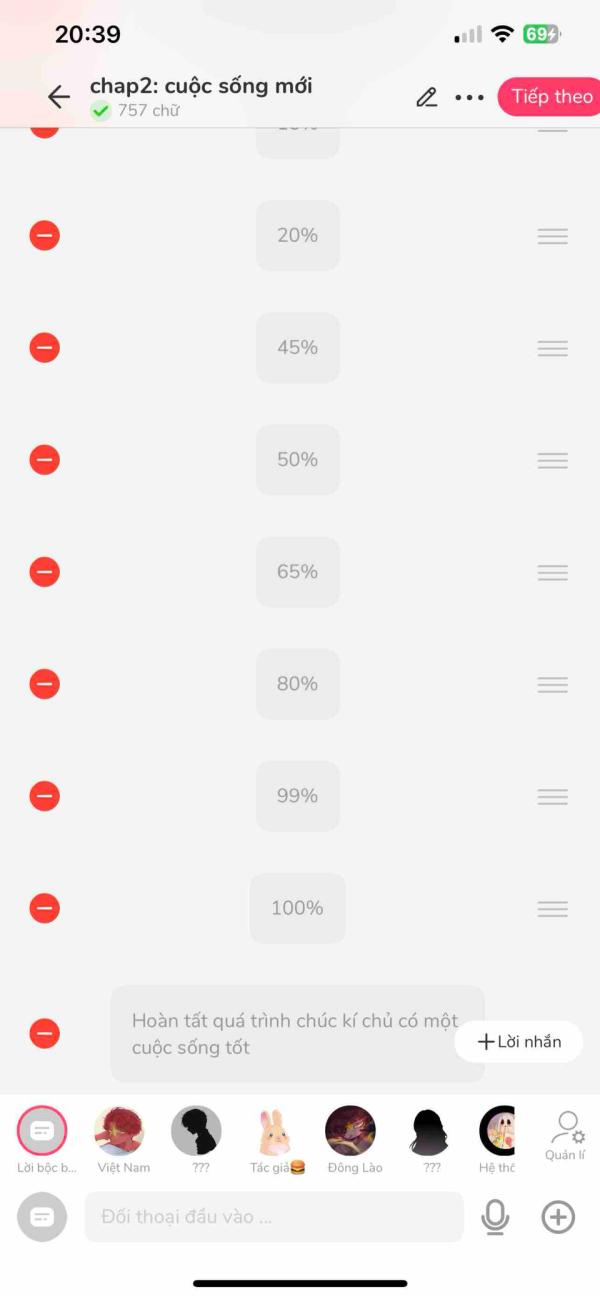The image size is (600, 1299).
Task: Delete the Hoàn tất quá trình message
Action: point(44,1033)
